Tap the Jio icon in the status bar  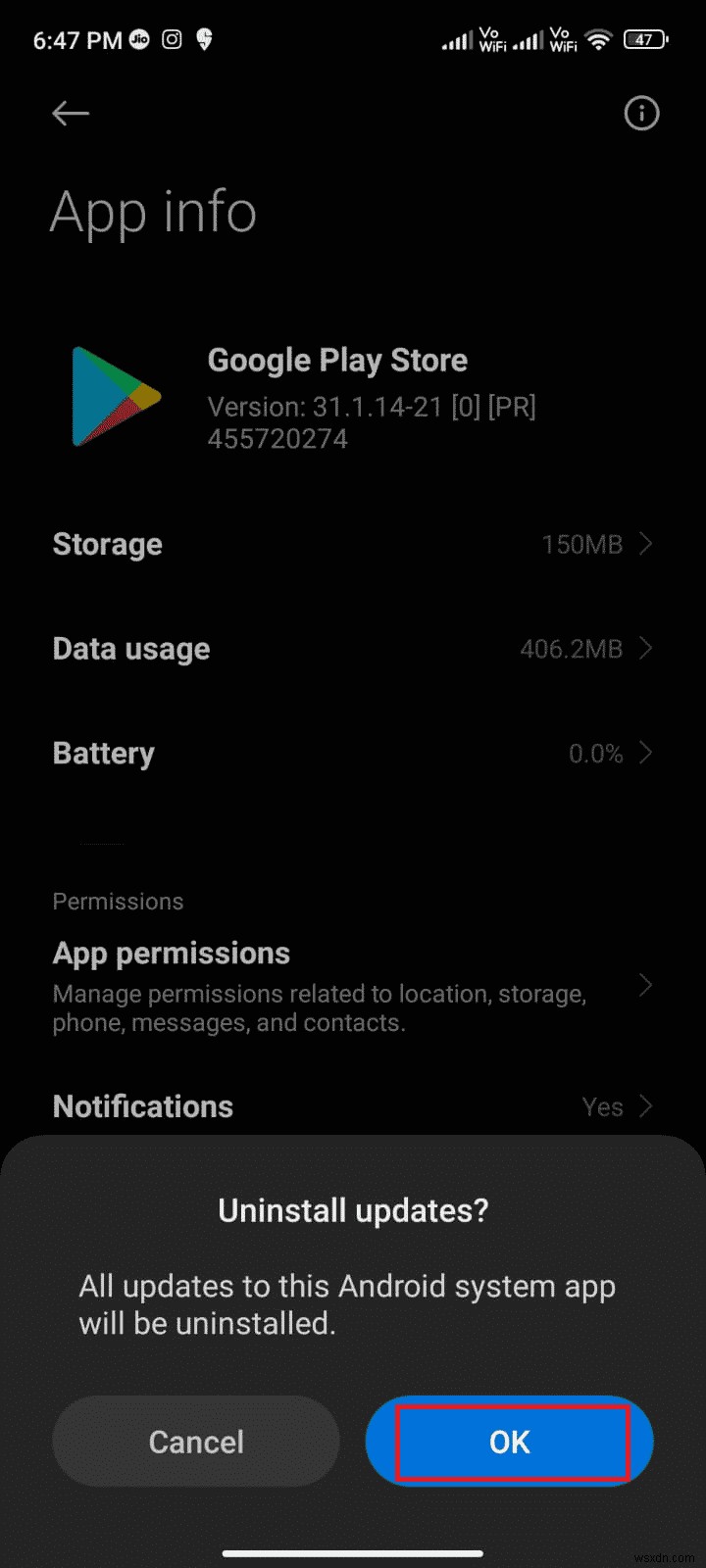137,39
